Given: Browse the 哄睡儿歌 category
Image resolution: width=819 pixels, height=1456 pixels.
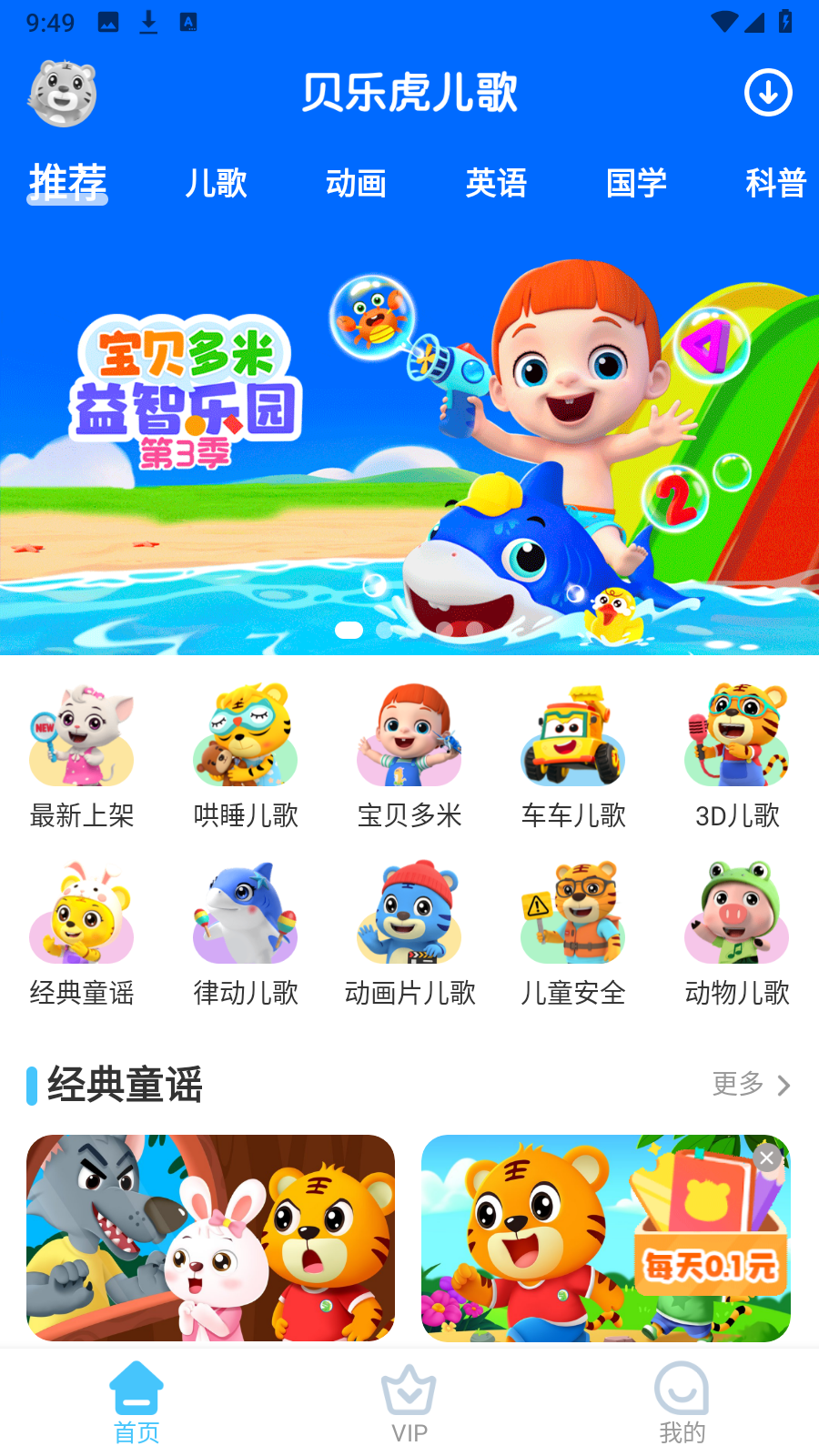Looking at the screenshot, I should point(246,757).
